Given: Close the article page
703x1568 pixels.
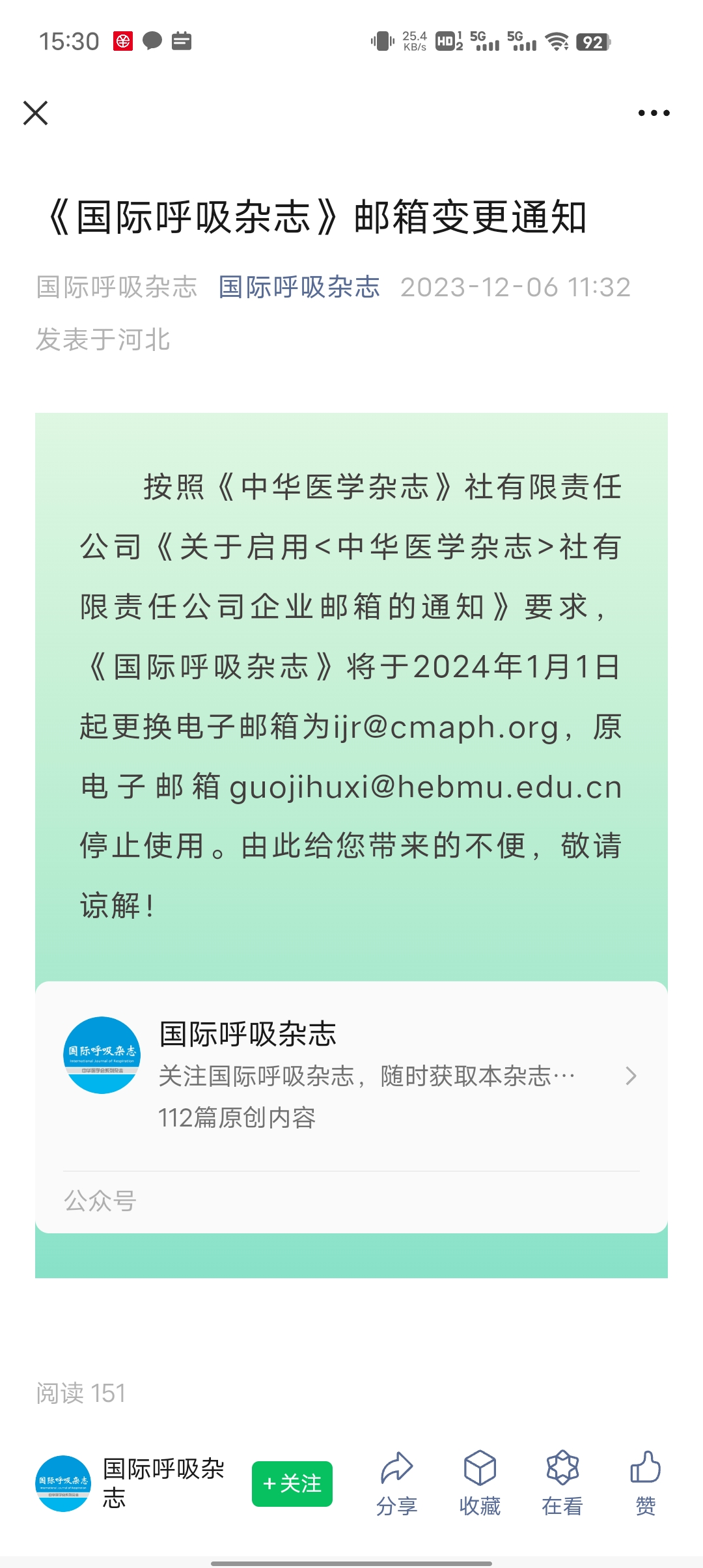Looking at the screenshot, I should 36,113.
